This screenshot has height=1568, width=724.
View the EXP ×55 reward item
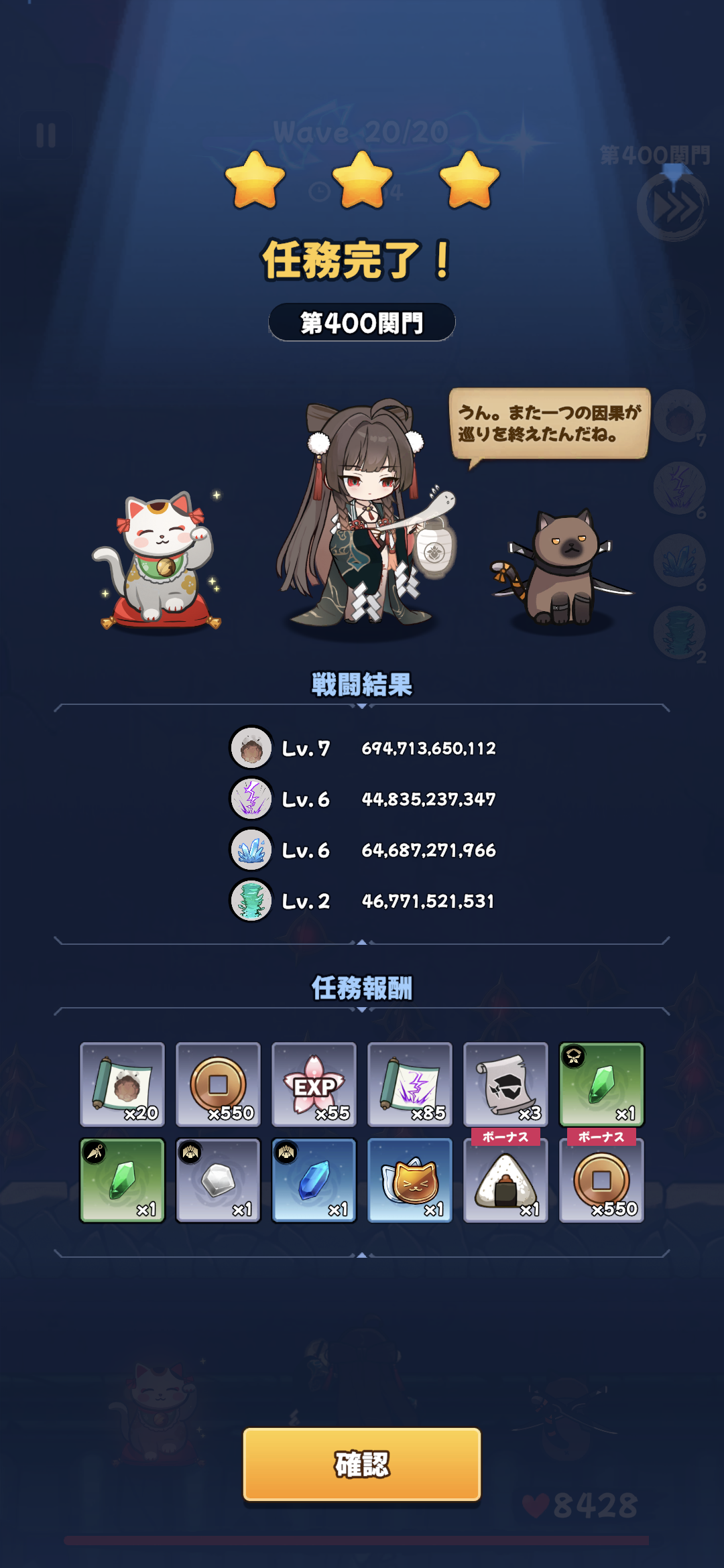coord(314,1084)
